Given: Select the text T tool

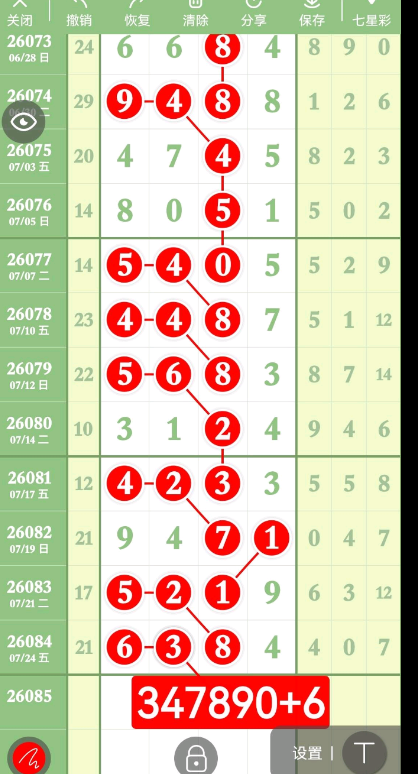Looking at the screenshot, I should tap(364, 753).
